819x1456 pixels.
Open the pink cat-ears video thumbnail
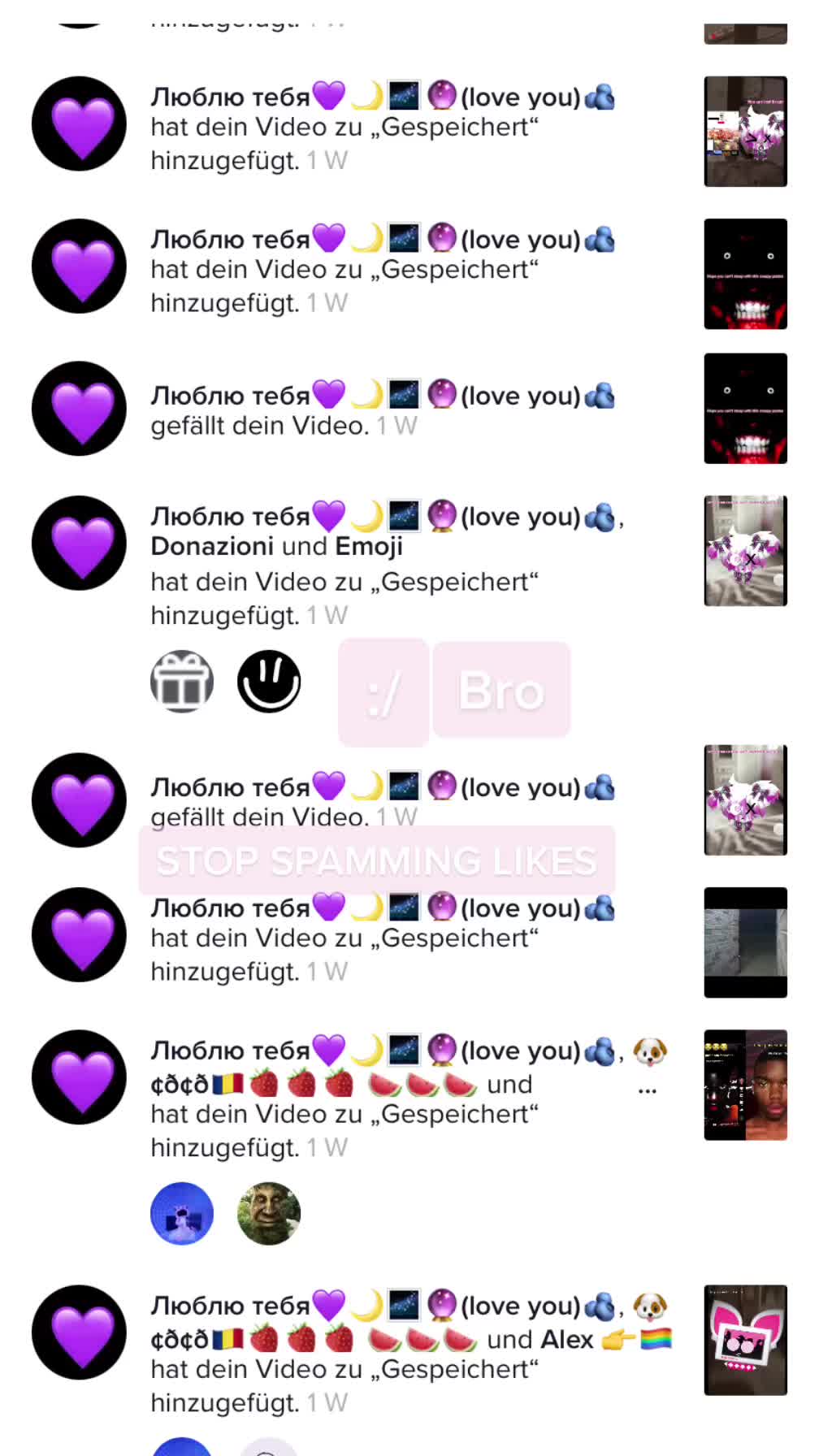pyautogui.click(x=745, y=1340)
